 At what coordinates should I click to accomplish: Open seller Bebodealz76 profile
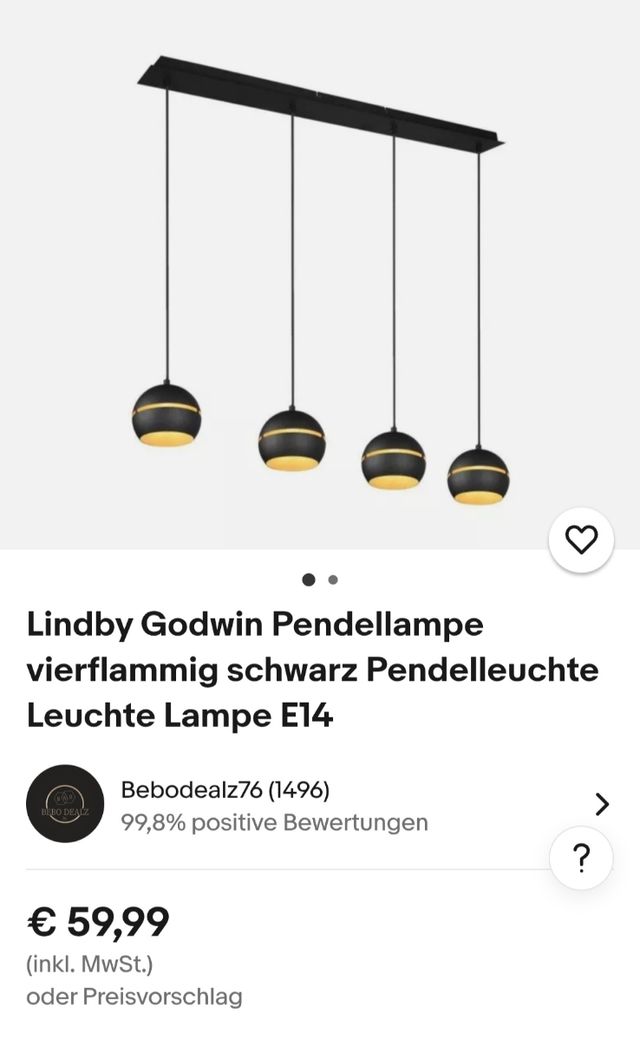click(224, 790)
